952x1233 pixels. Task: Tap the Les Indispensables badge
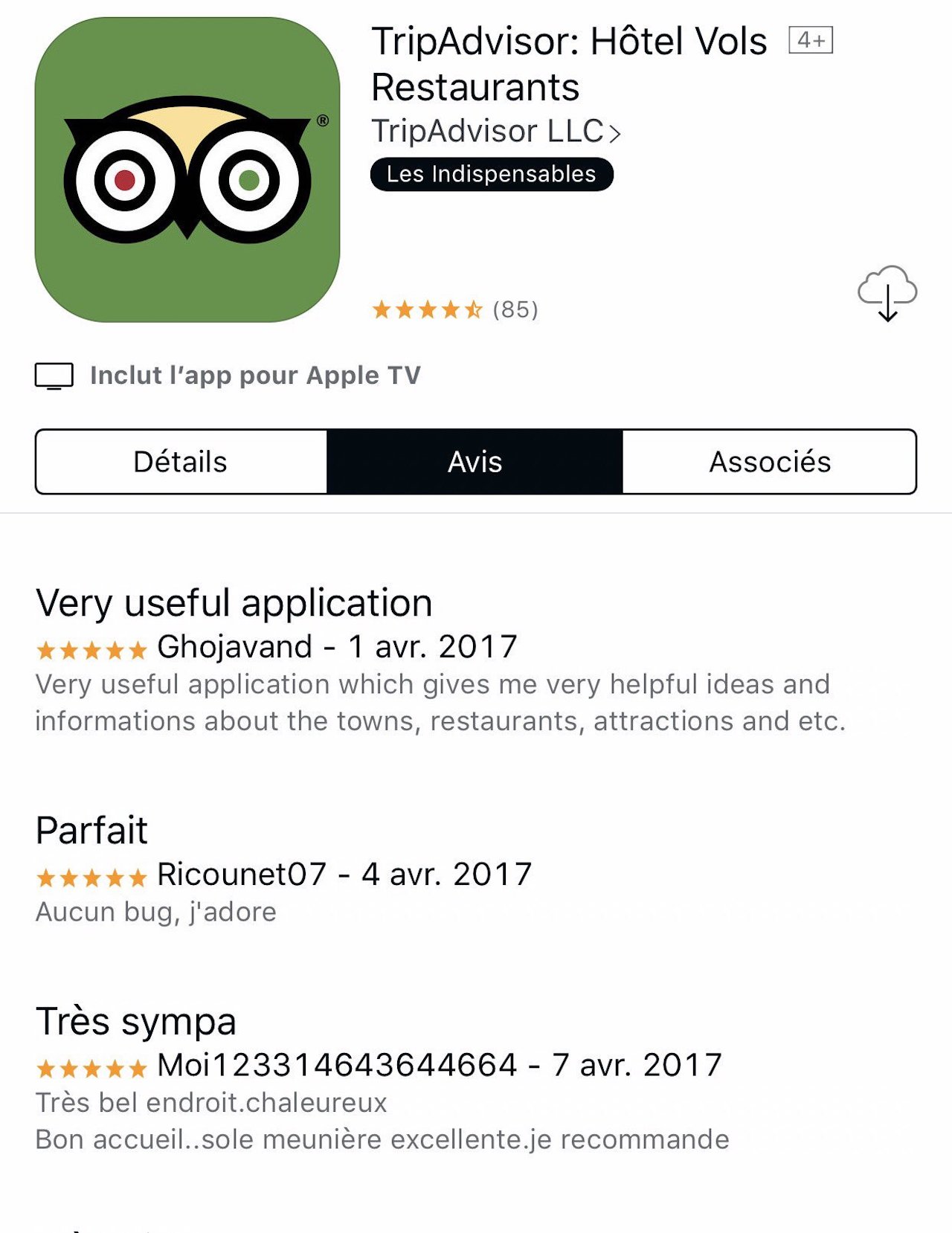click(x=492, y=175)
